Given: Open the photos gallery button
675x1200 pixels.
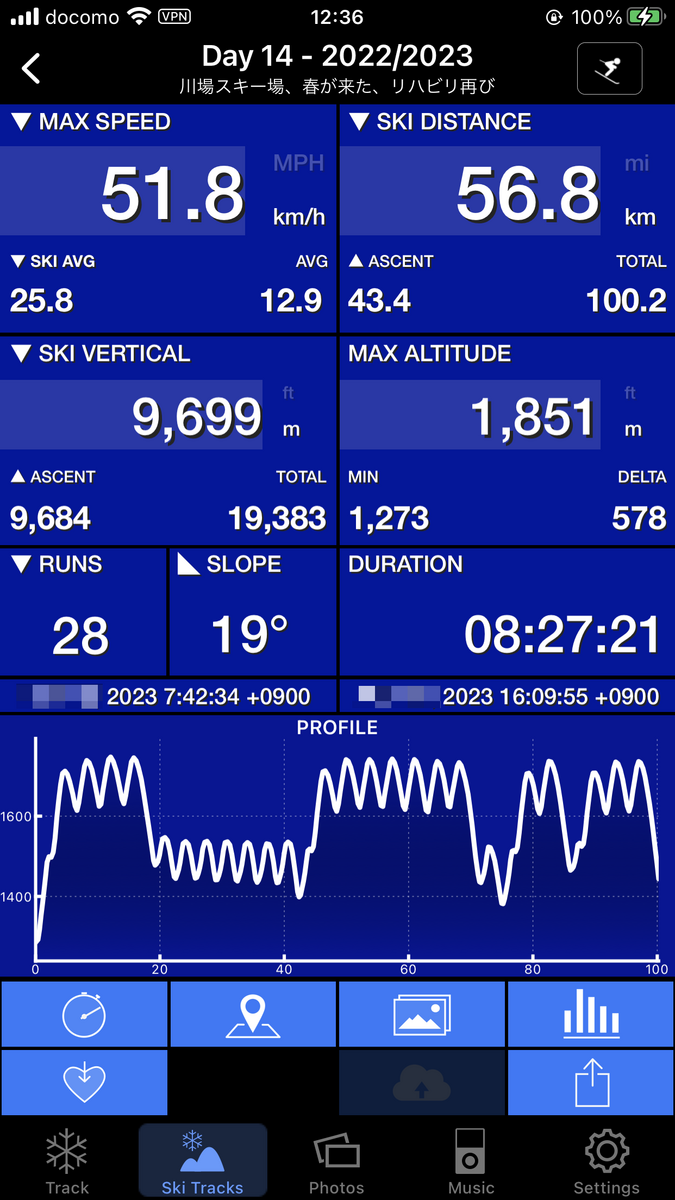Looking at the screenshot, I should [x=422, y=1014].
